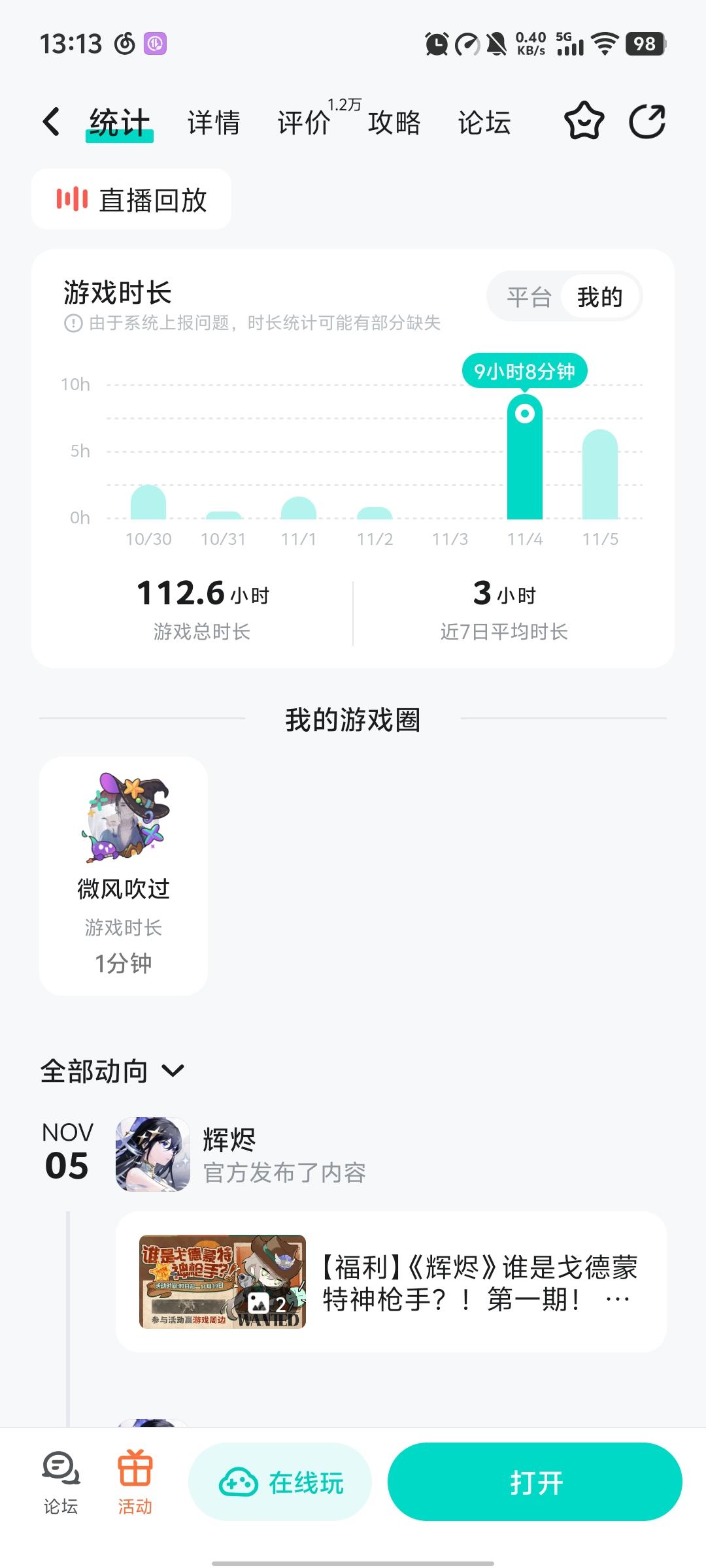Expand the 全部动向 activity filter
This screenshot has height=1568, width=706.
click(93, 1070)
